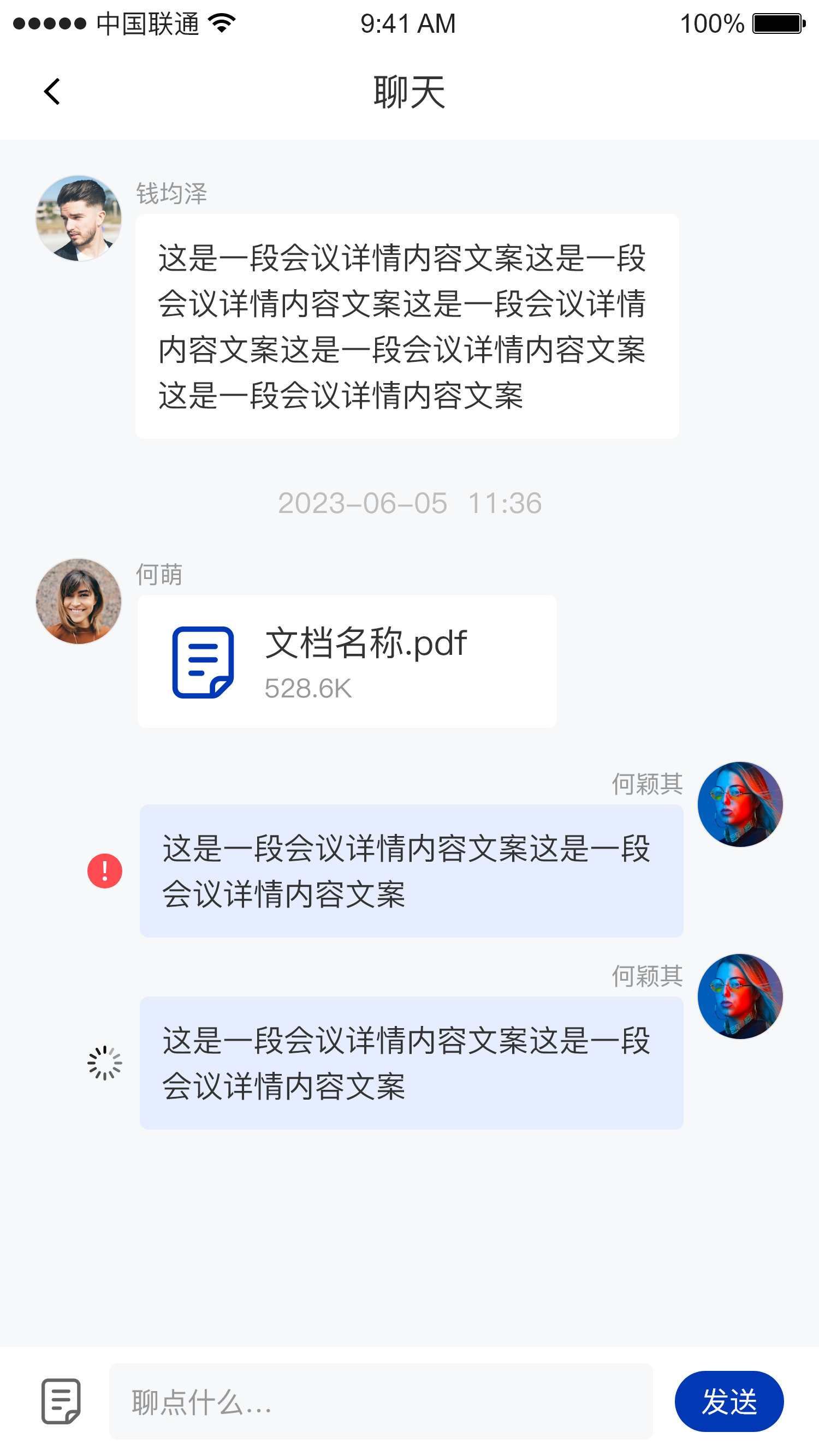This screenshot has height=1456, width=819.
Task: Focus the 聊点什么... message field
Action: click(381, 1401)
